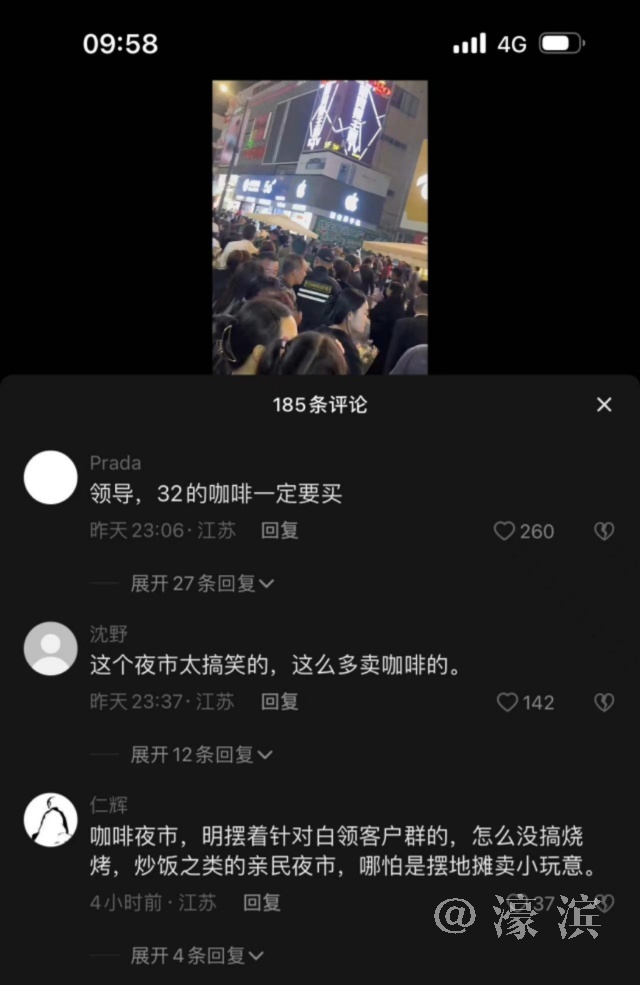The image size is (640, 985).
Task: Expand 展开27条回复 replies
Action: (202, 583)
